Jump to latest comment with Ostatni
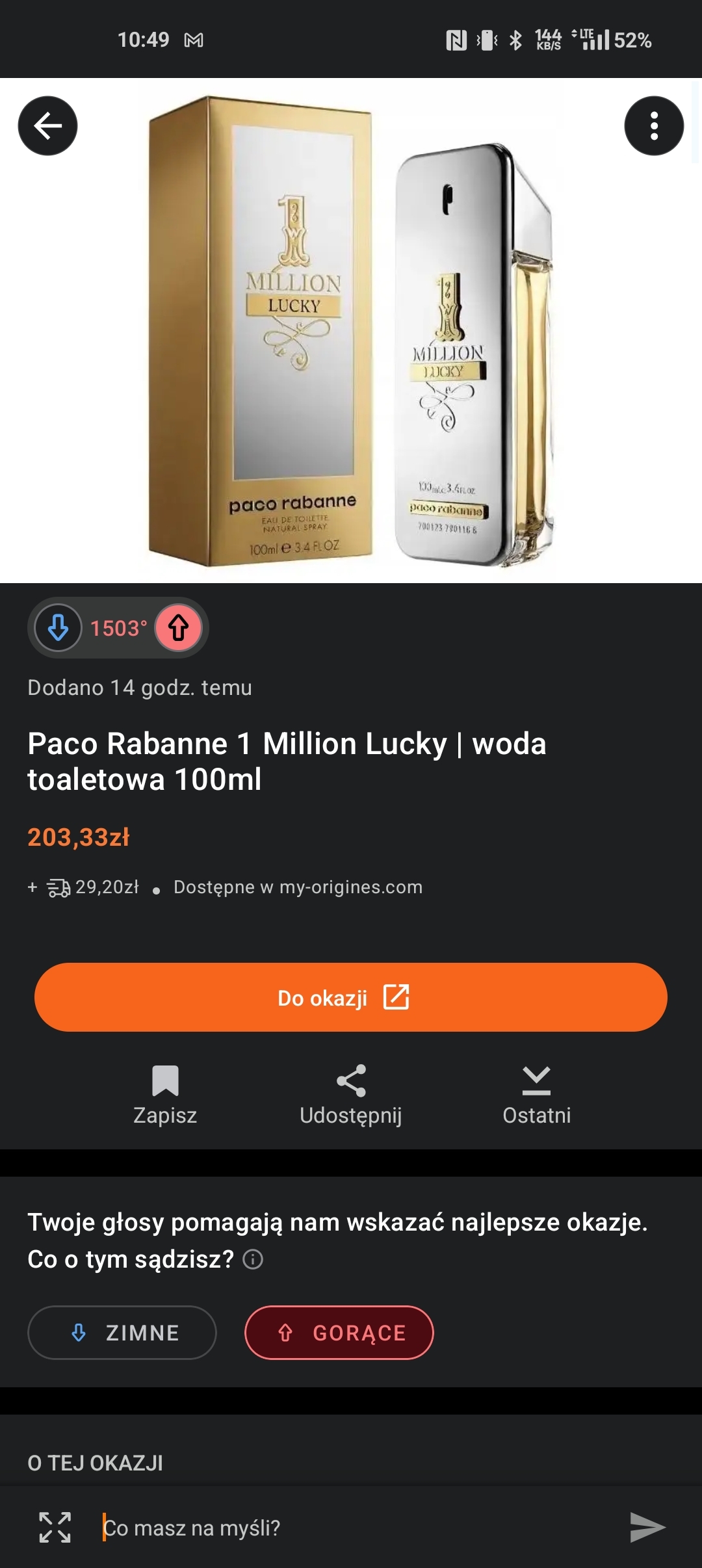Viewport: 702px width, 1568px height. coord(536,1095)
